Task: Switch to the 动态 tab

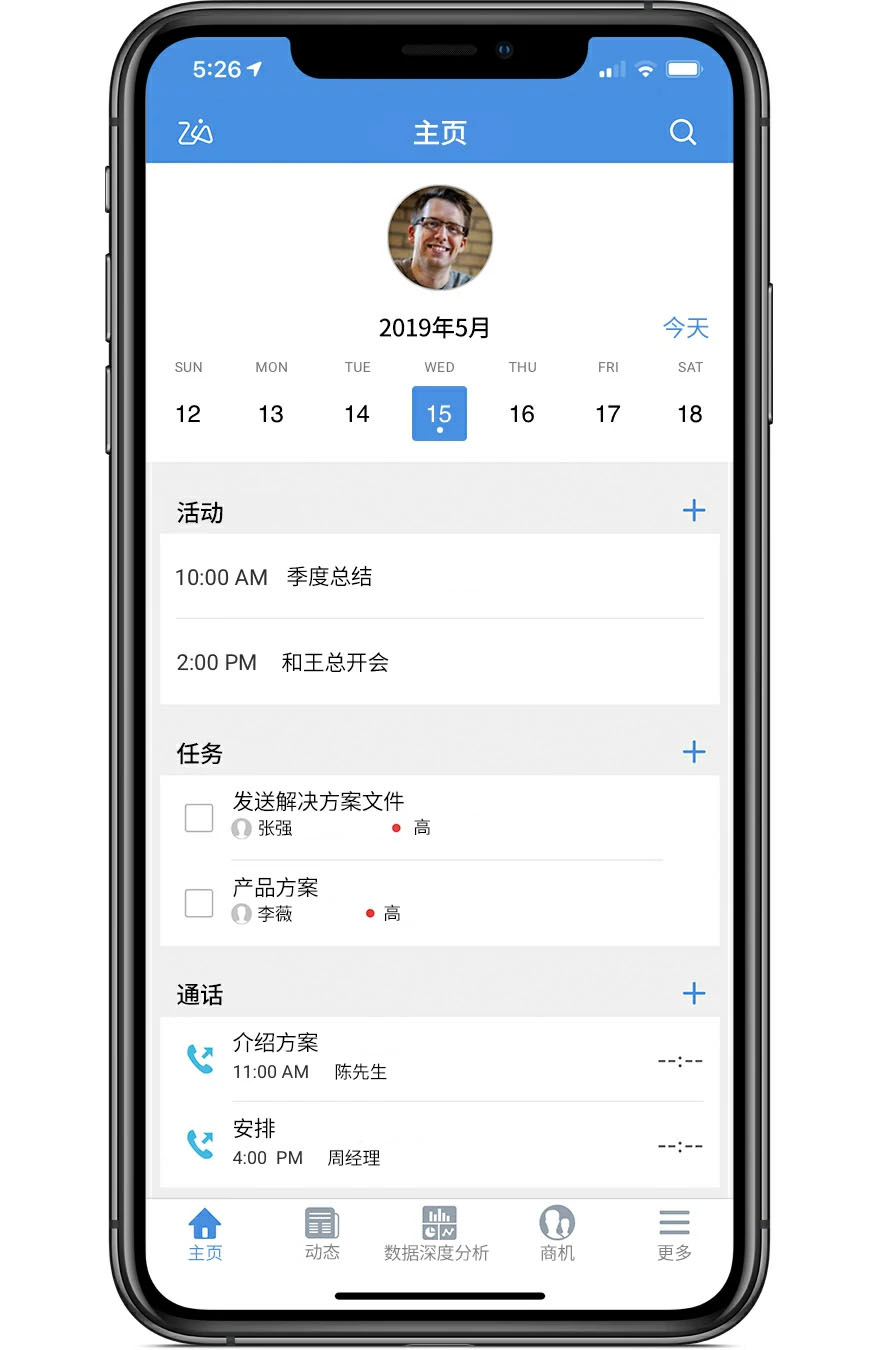Action: coord(322,1234)
